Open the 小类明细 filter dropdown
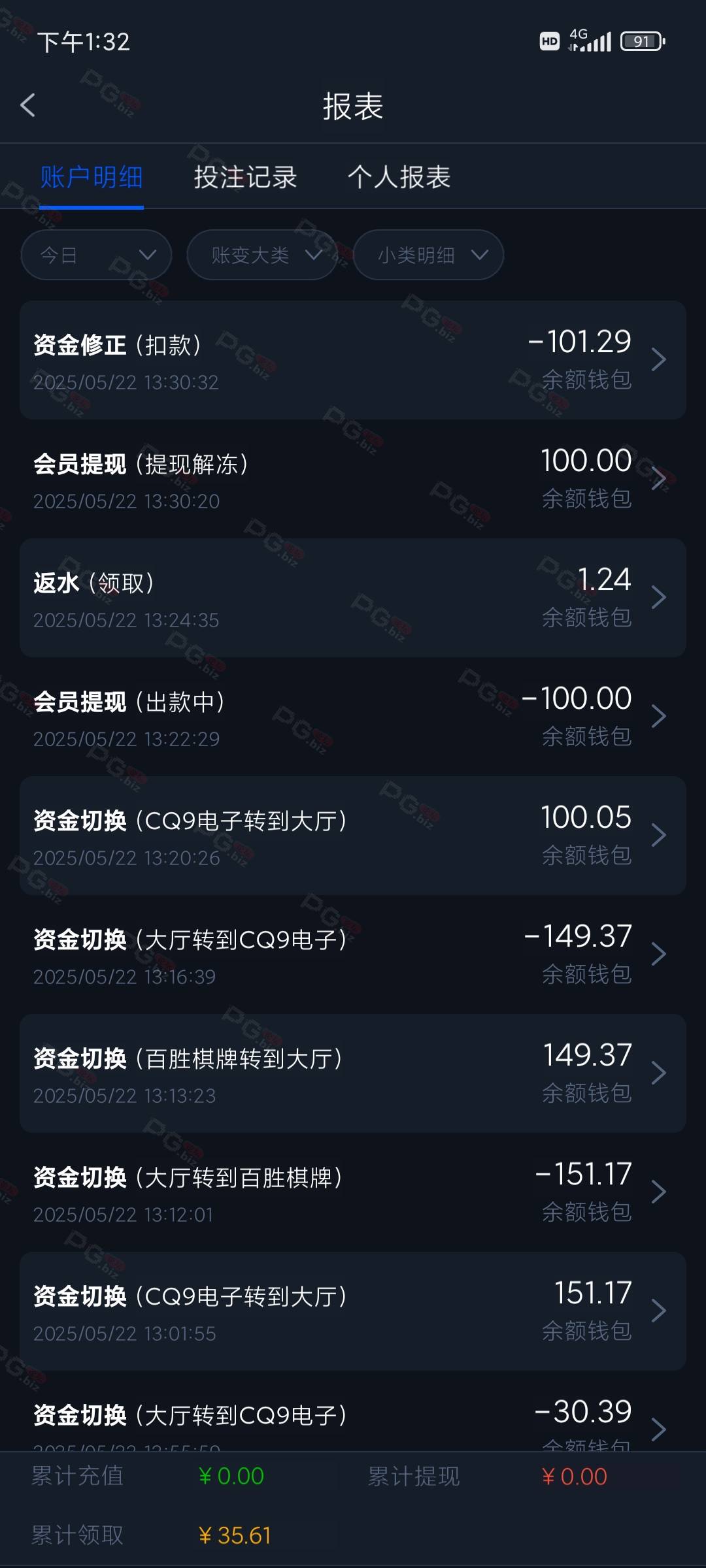The image size is (706, 1568). (428, 255)
